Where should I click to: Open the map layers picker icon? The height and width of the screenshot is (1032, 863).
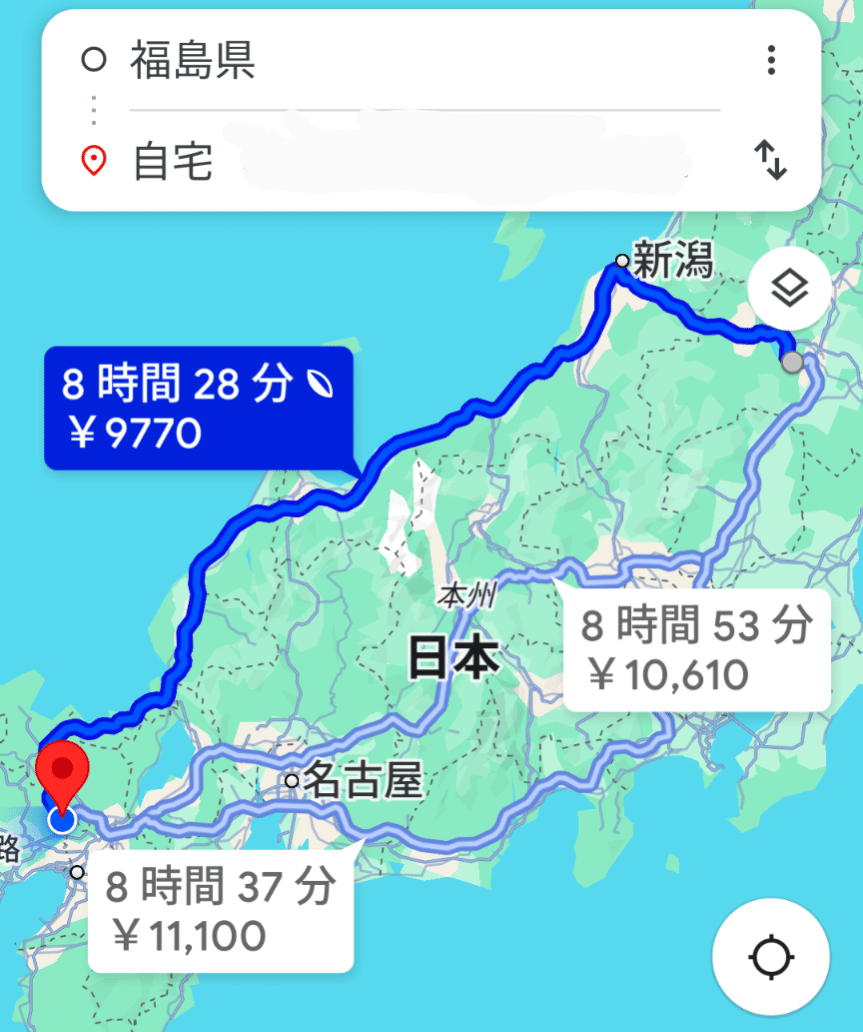(x=788, y=287)
